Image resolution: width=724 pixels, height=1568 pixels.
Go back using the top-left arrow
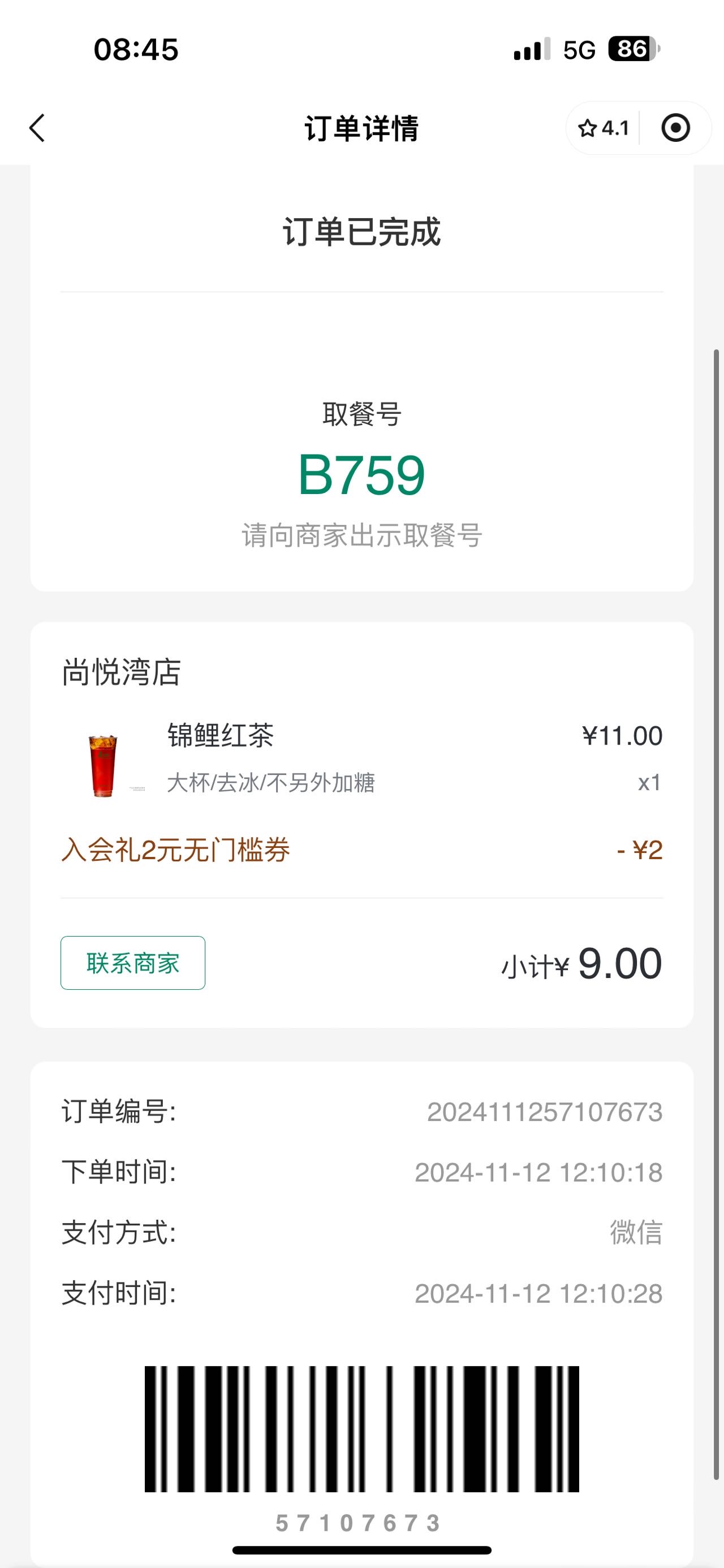(37, 128)
